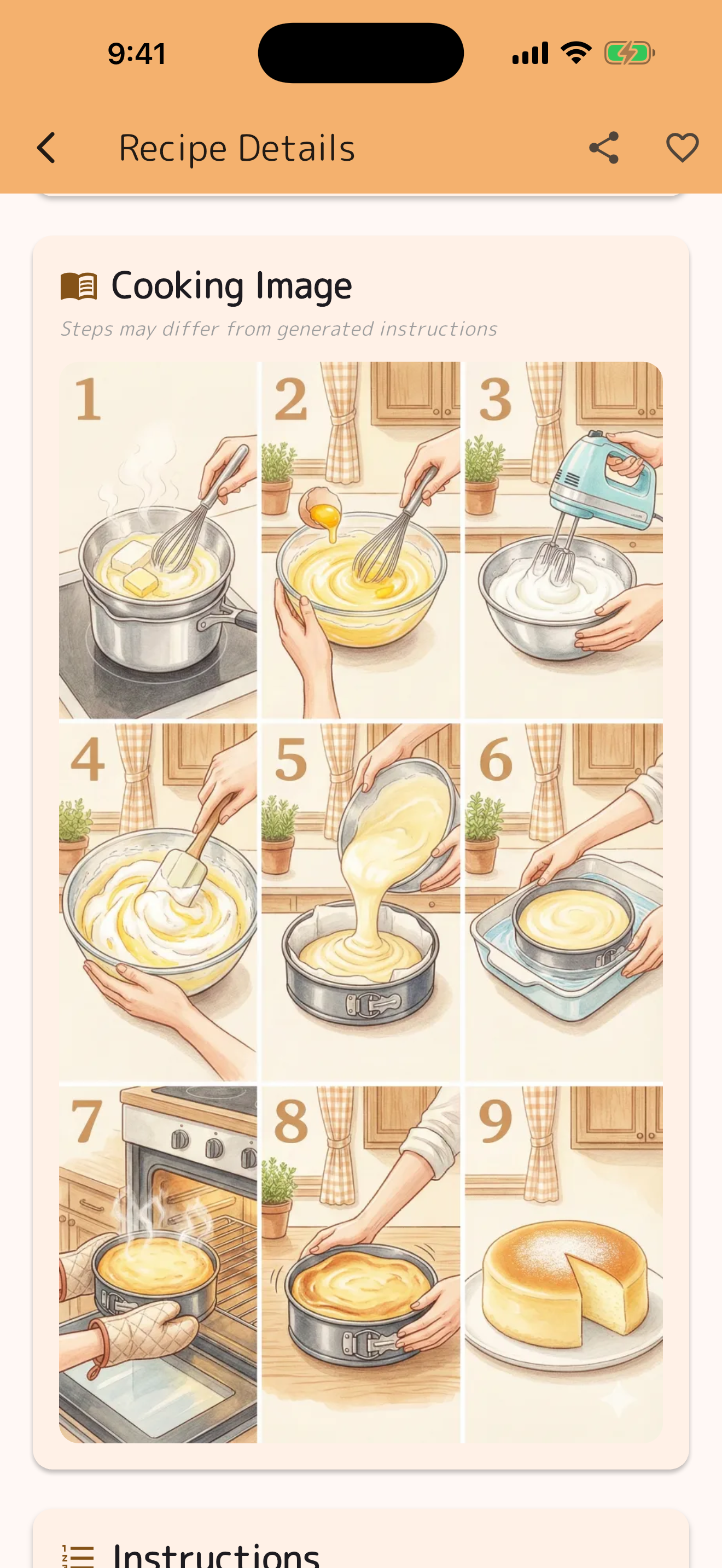Share this recipe
Image resolution: width=722 pixels, height=1568 pixels.
603,148
